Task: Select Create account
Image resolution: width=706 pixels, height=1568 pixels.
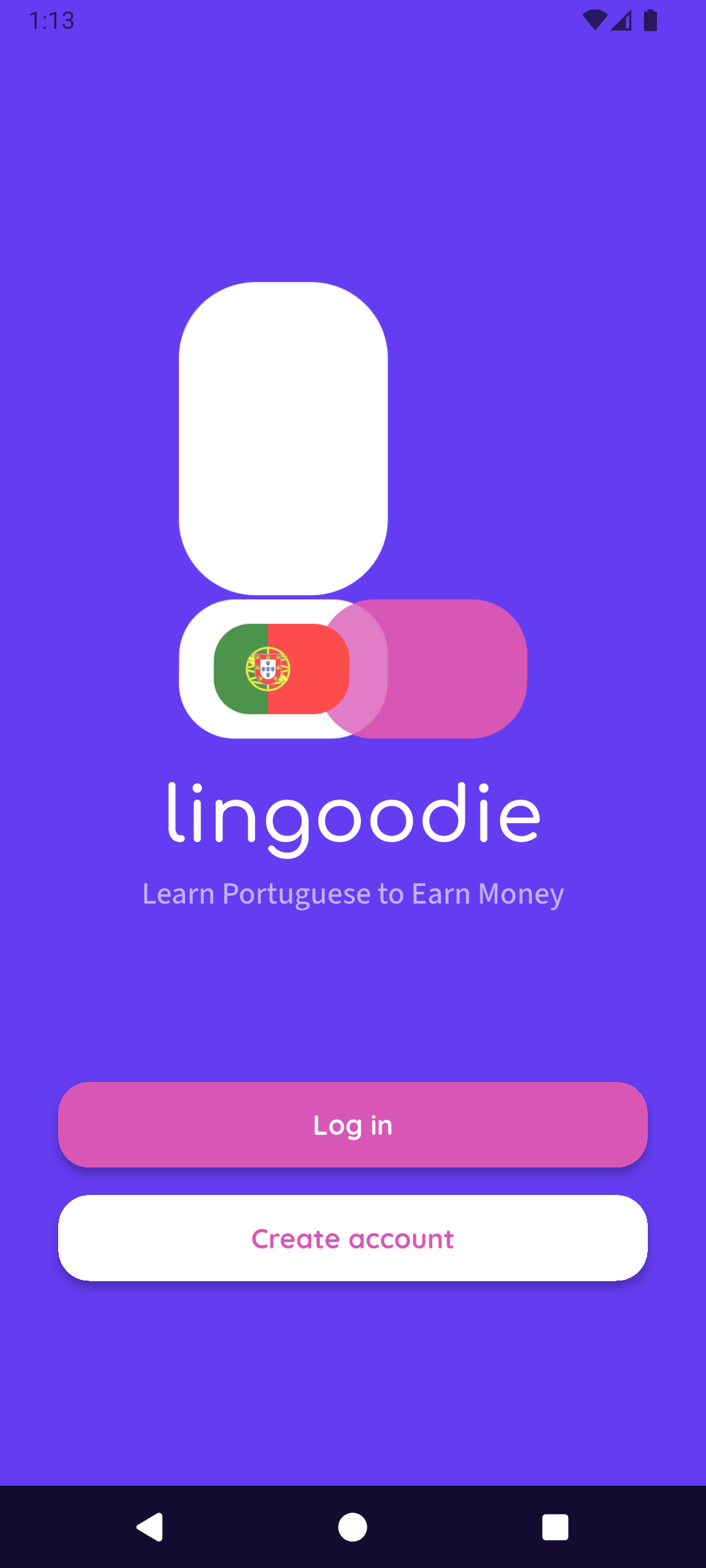Action: click(353, 1238)
